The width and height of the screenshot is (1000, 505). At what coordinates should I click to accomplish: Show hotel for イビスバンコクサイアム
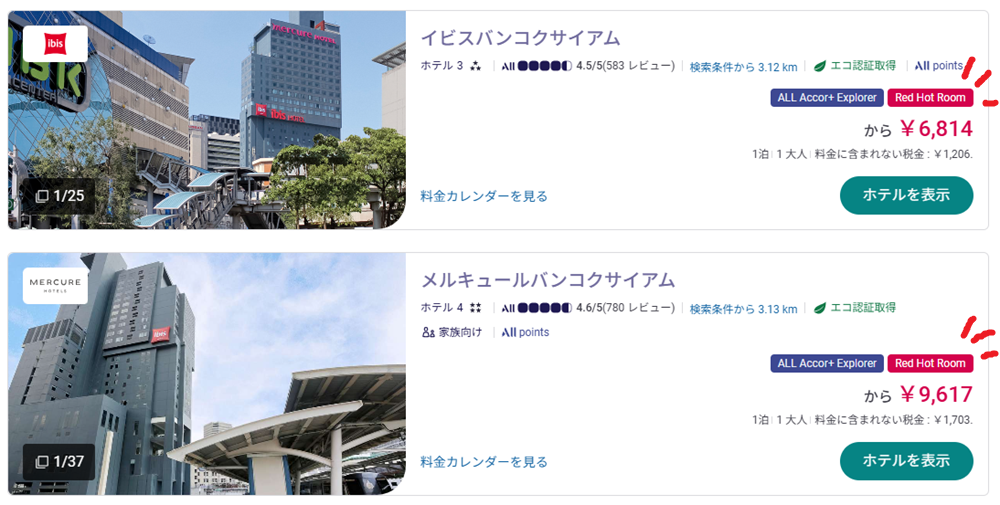tap(906, 195)
